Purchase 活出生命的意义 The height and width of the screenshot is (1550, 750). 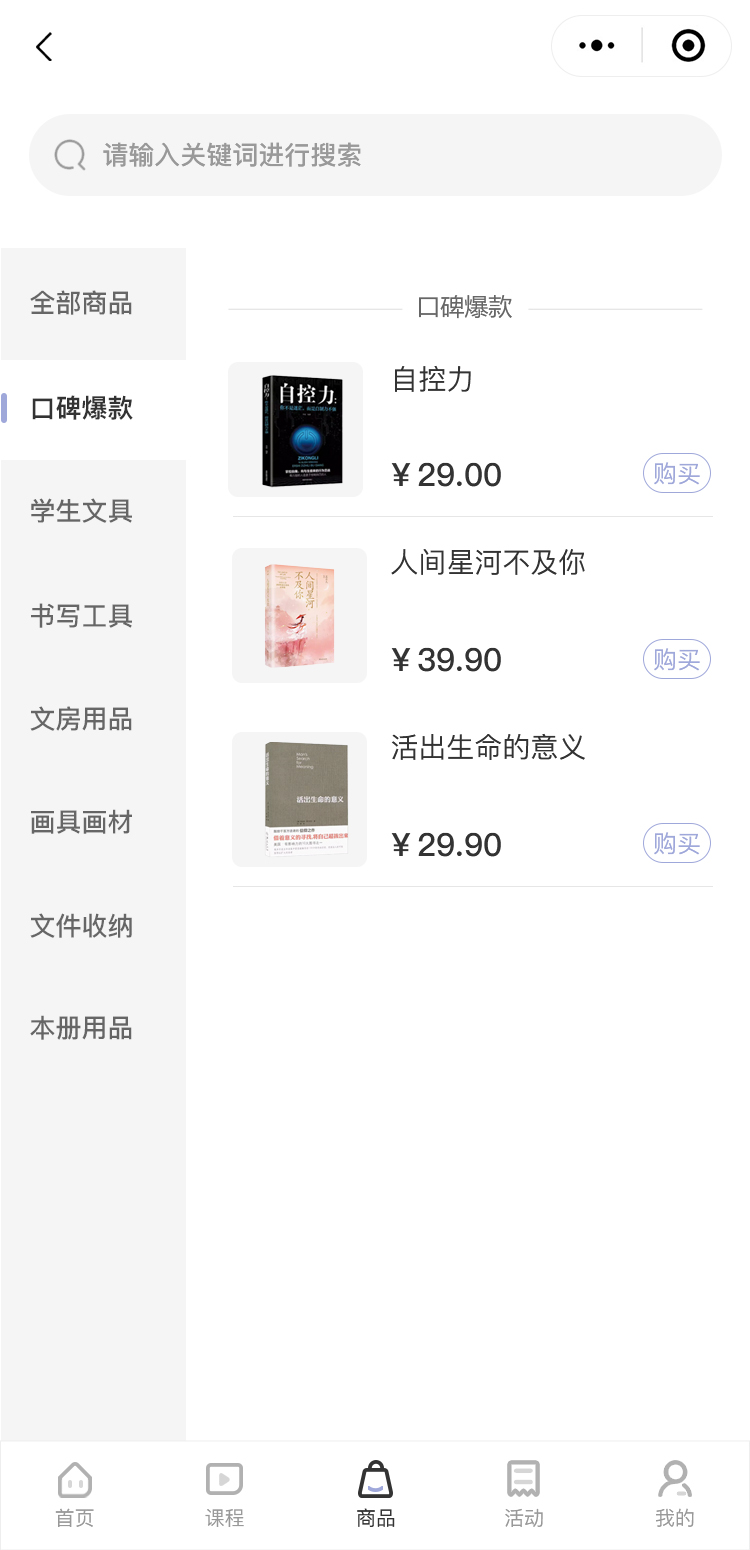tap(676, 844)
